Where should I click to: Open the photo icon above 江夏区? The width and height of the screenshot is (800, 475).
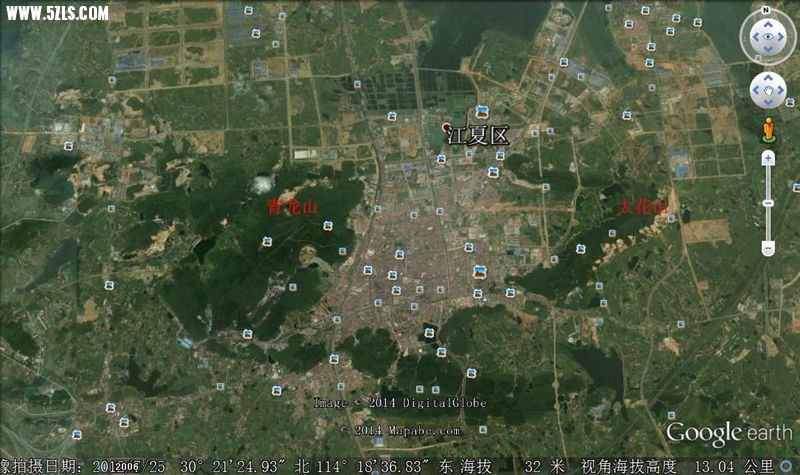[482, 111]
